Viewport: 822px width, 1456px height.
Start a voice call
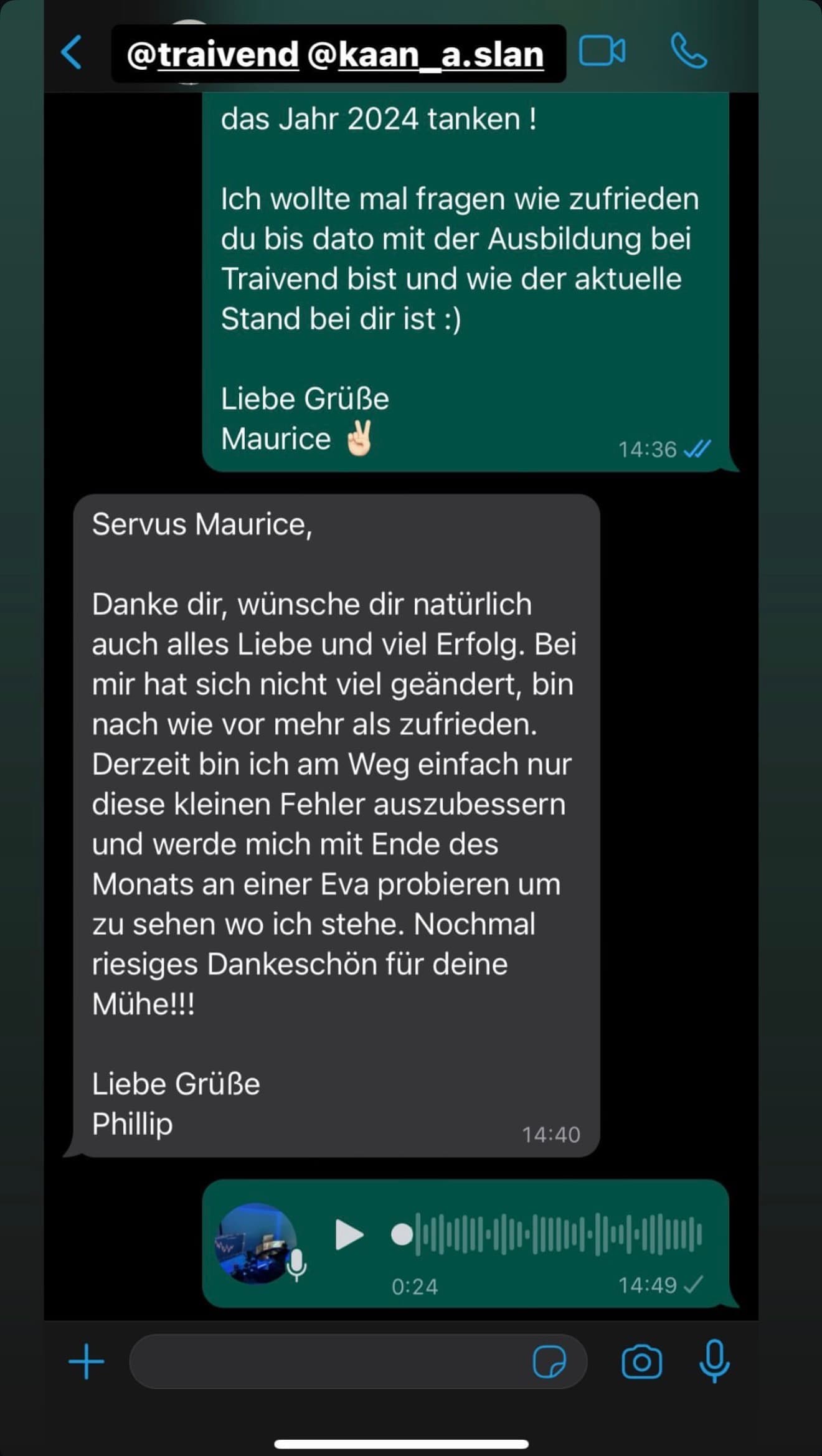[x=689, y=53]
